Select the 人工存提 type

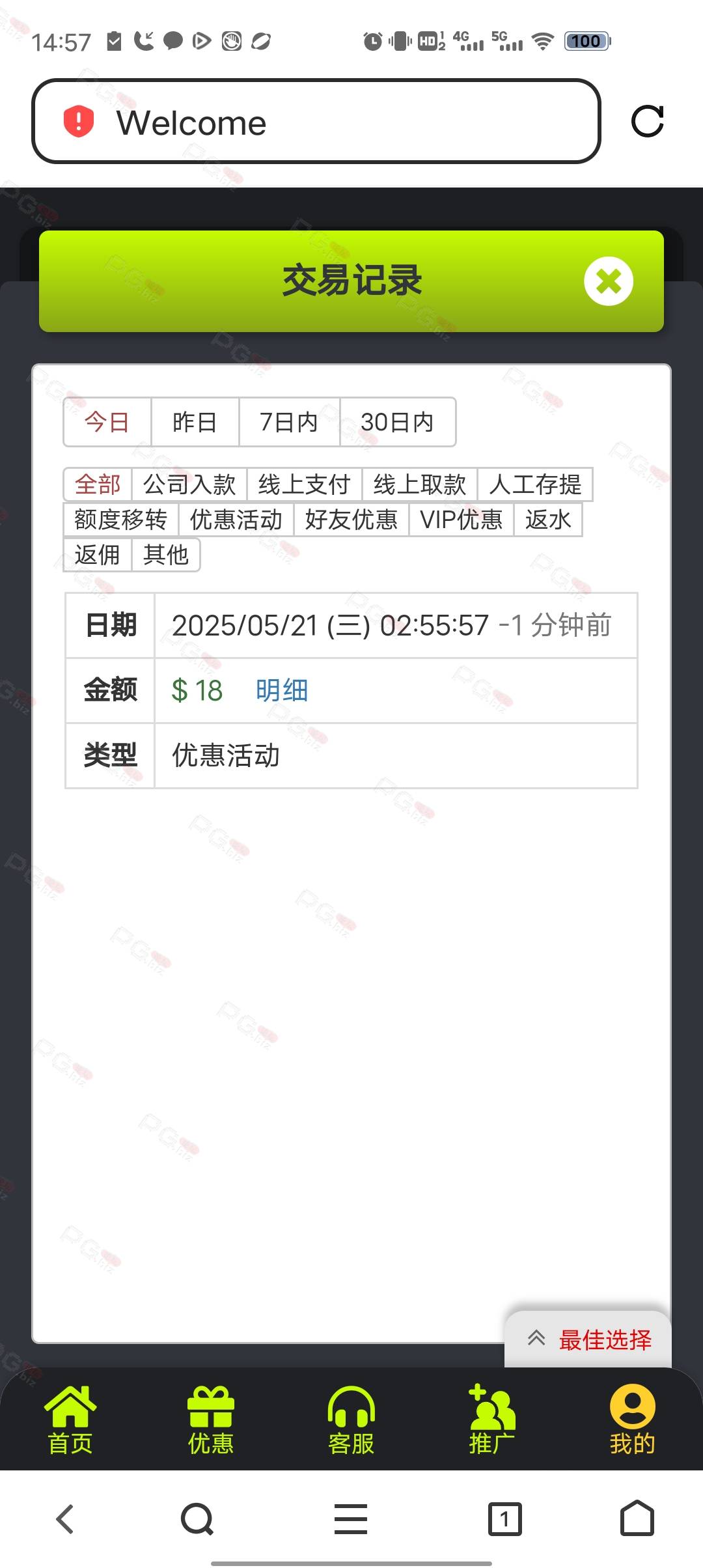click(x=535, y=484)
